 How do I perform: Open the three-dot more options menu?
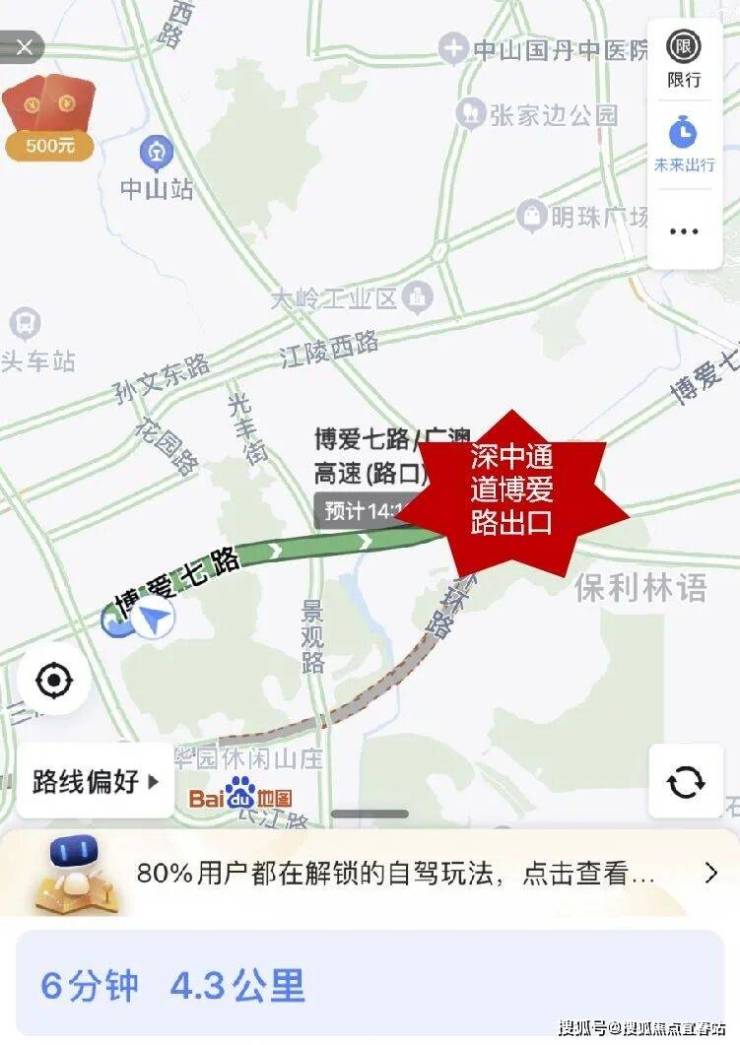coord(684,231)
